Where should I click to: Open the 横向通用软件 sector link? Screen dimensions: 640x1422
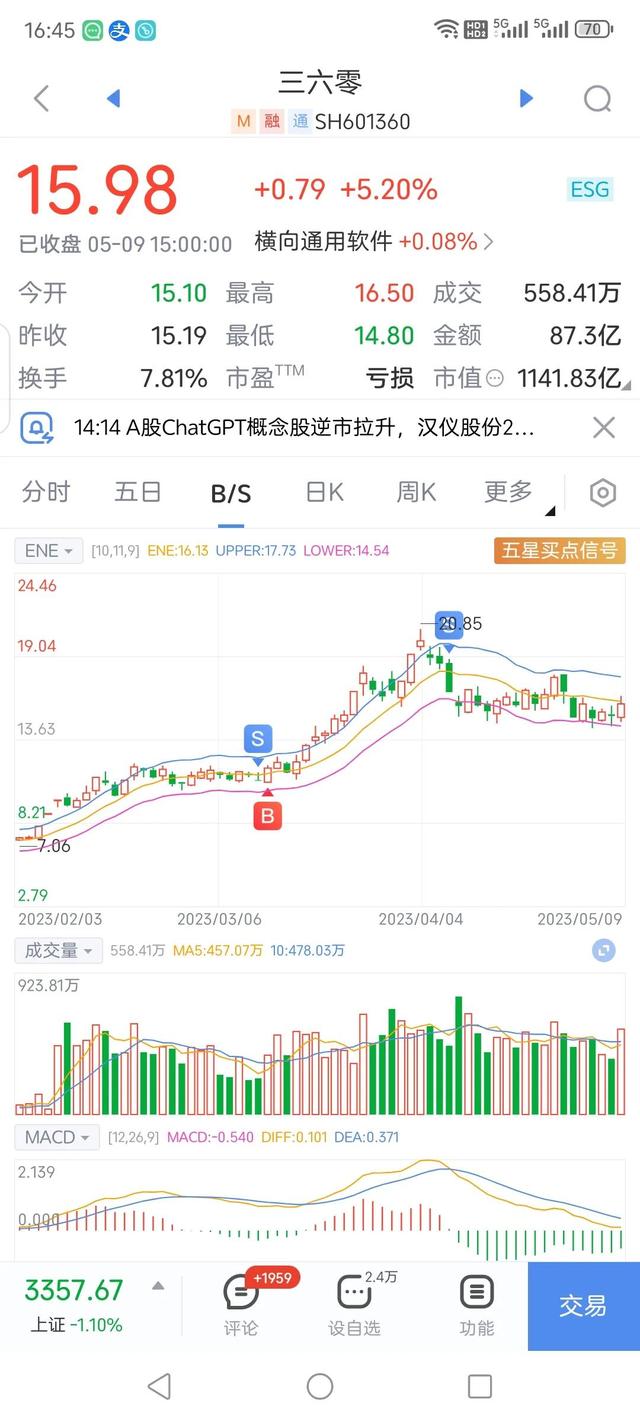pyautogui.click(x=374, y=241)
